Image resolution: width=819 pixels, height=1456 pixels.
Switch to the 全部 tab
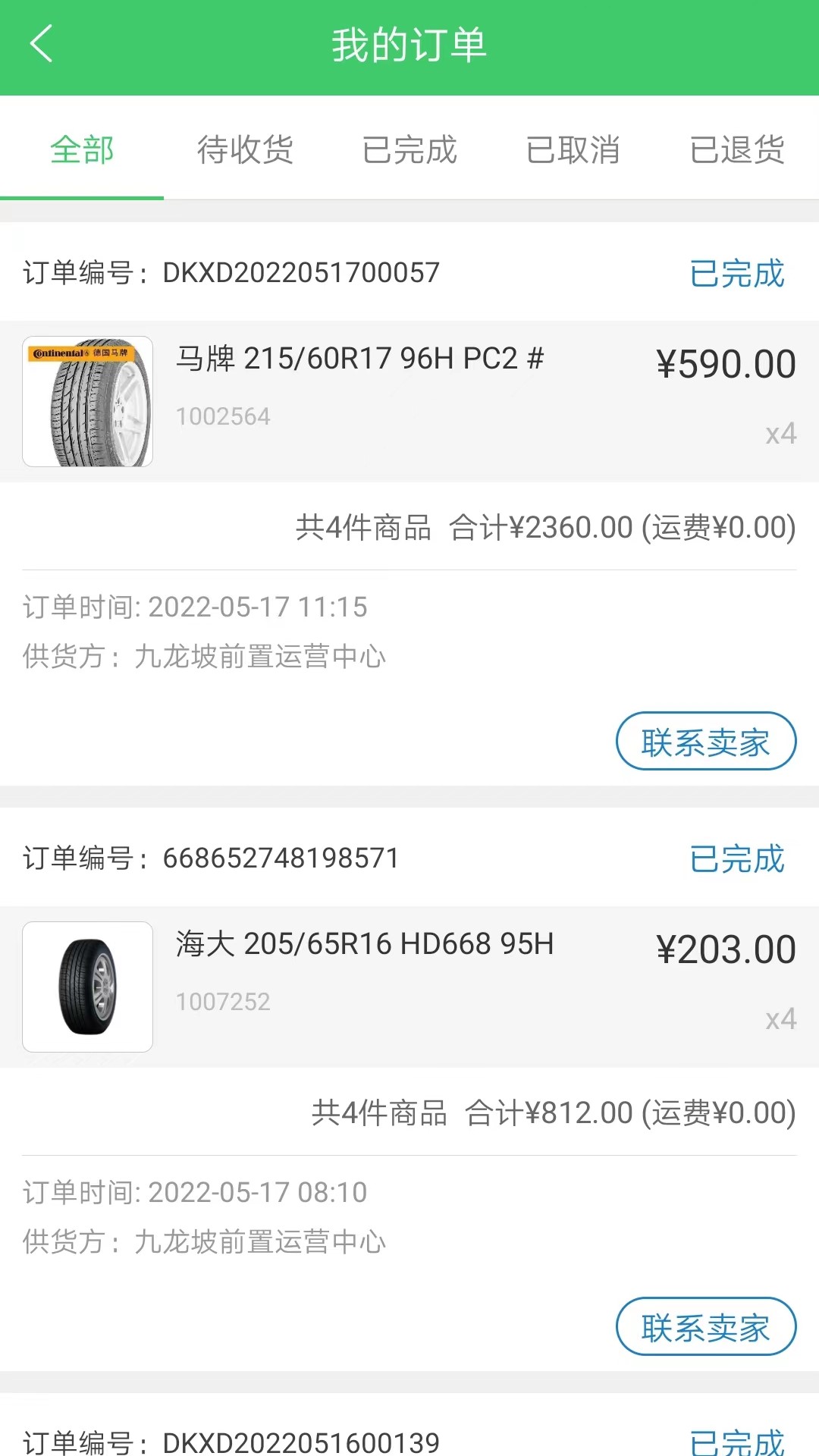point(81,150)
